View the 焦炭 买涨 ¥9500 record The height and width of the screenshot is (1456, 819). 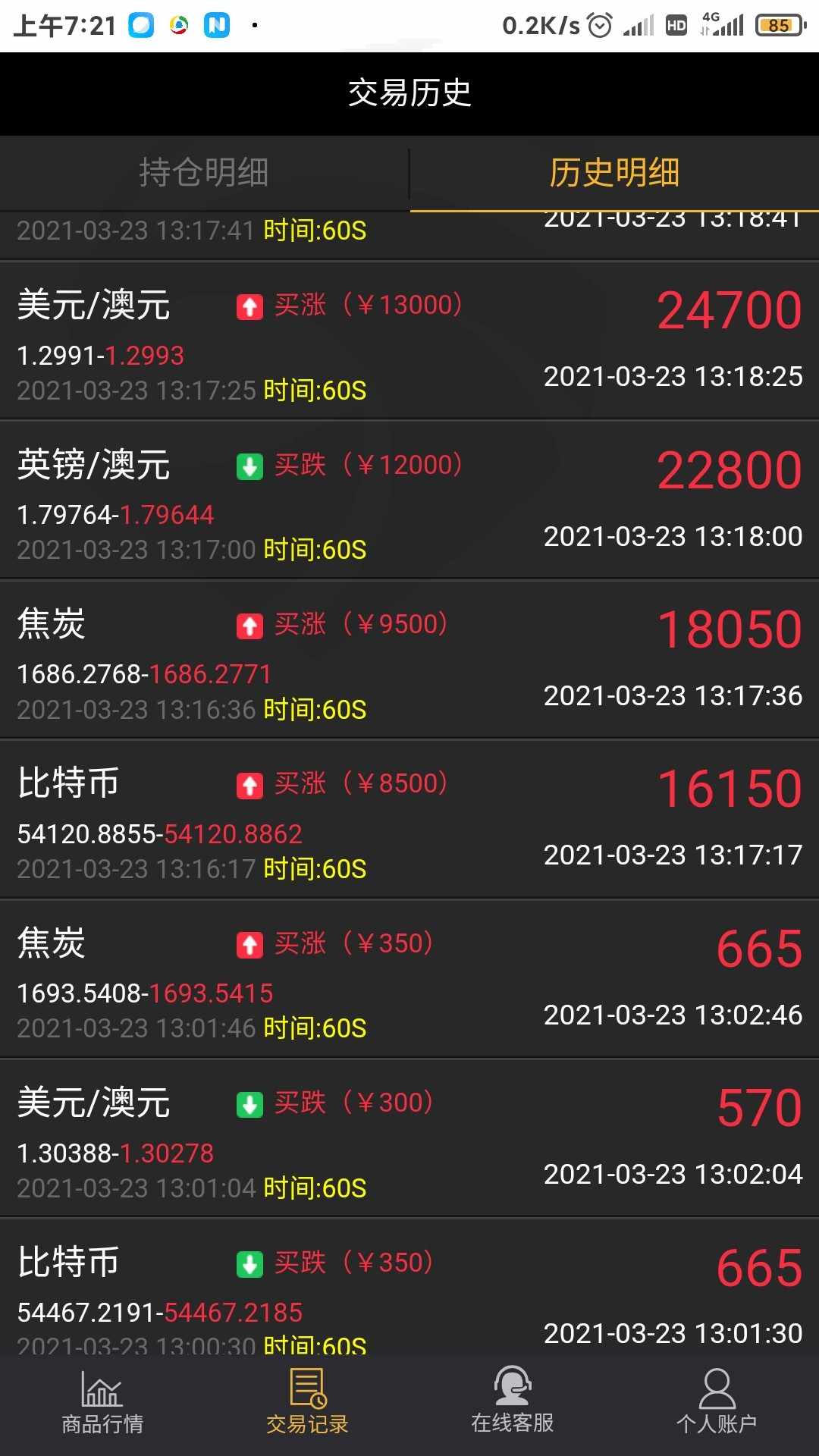click(x=409, y=660)
